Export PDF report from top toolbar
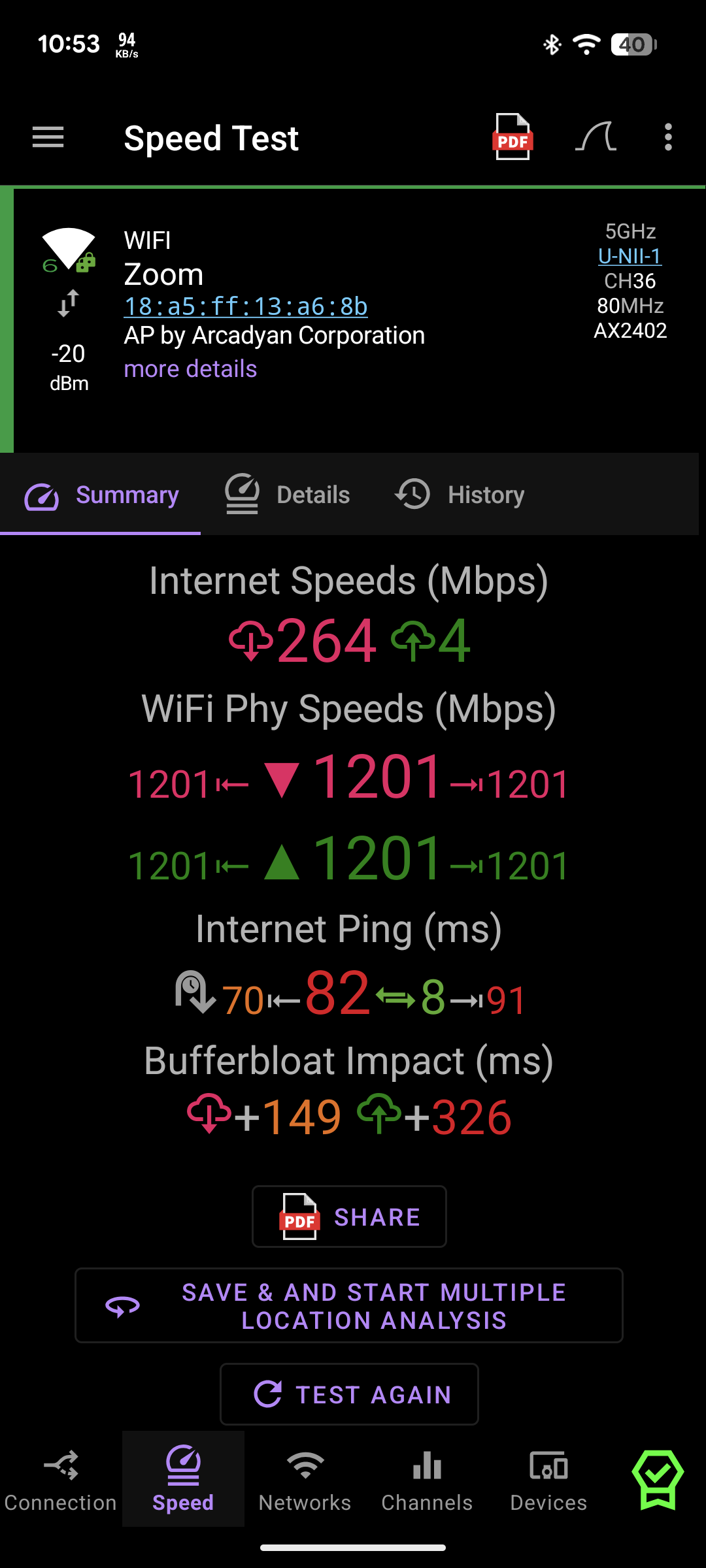Image resolution: width=706 pixels, height=1568 pixels. (x=513, y=137)
